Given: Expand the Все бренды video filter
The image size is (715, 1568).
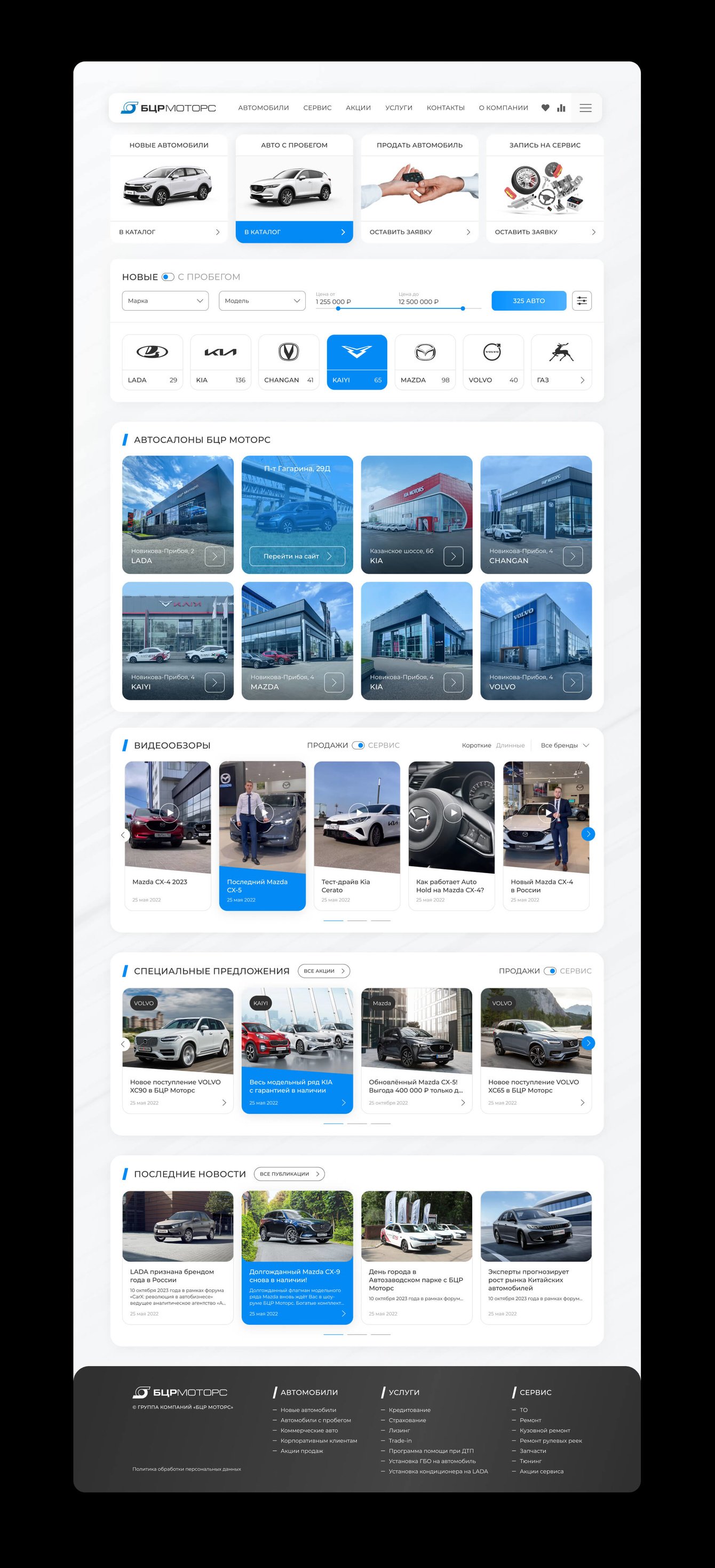Looking at the screenshot, I should pos(564,745).
